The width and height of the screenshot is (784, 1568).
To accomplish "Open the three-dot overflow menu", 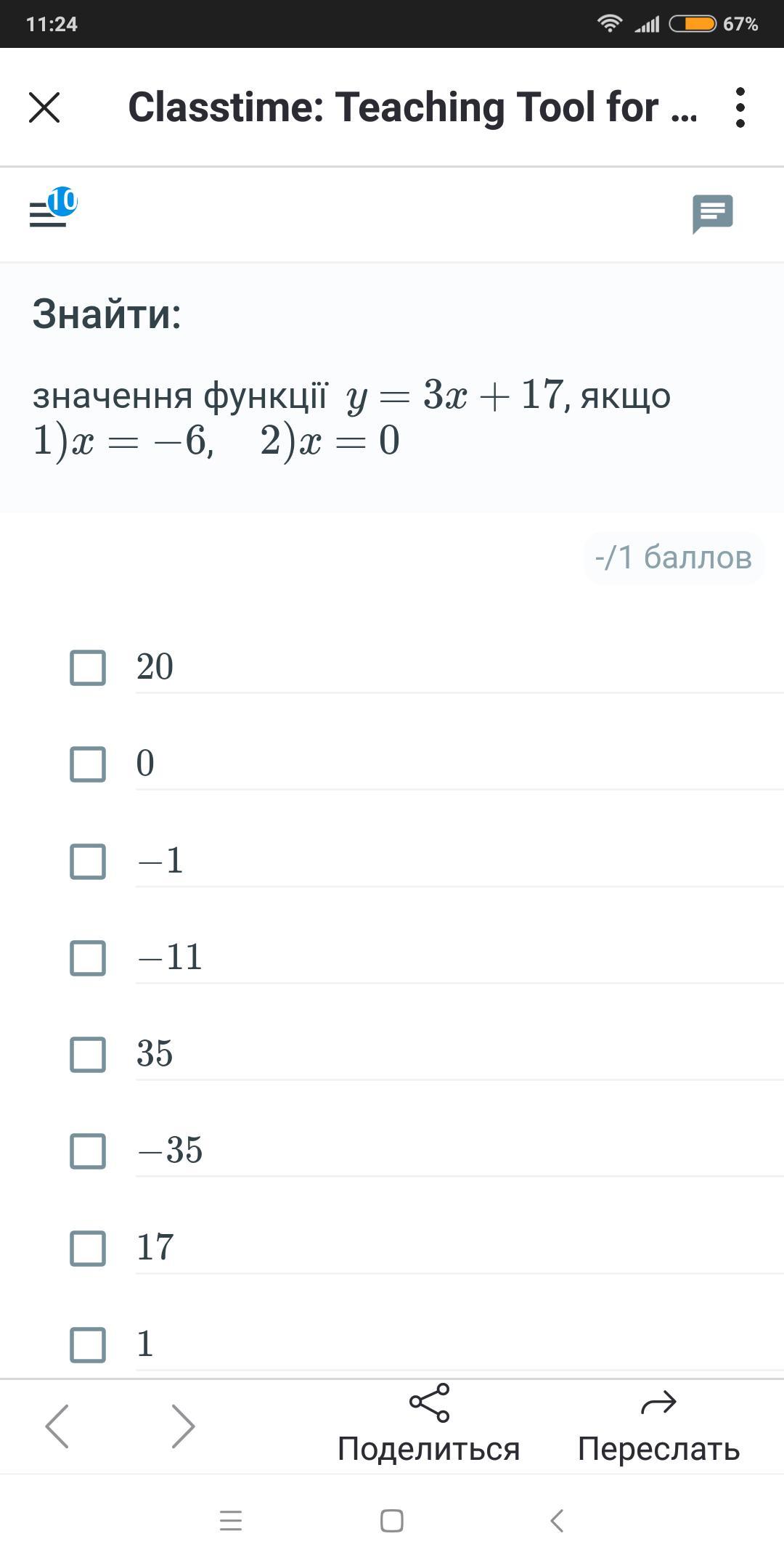I will tap(740, 107).
